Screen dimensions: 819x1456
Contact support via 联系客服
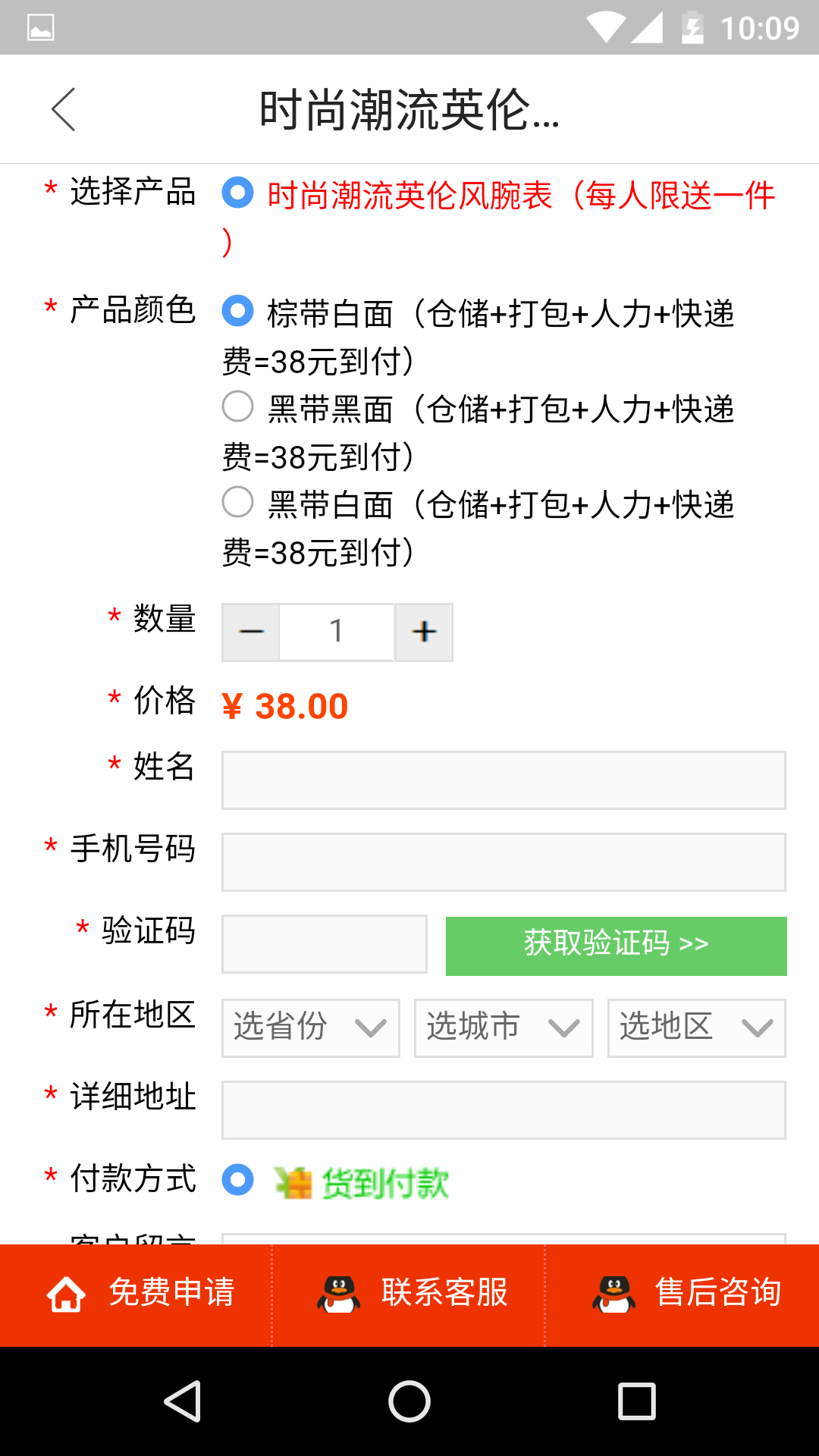tap(413, 1294)
